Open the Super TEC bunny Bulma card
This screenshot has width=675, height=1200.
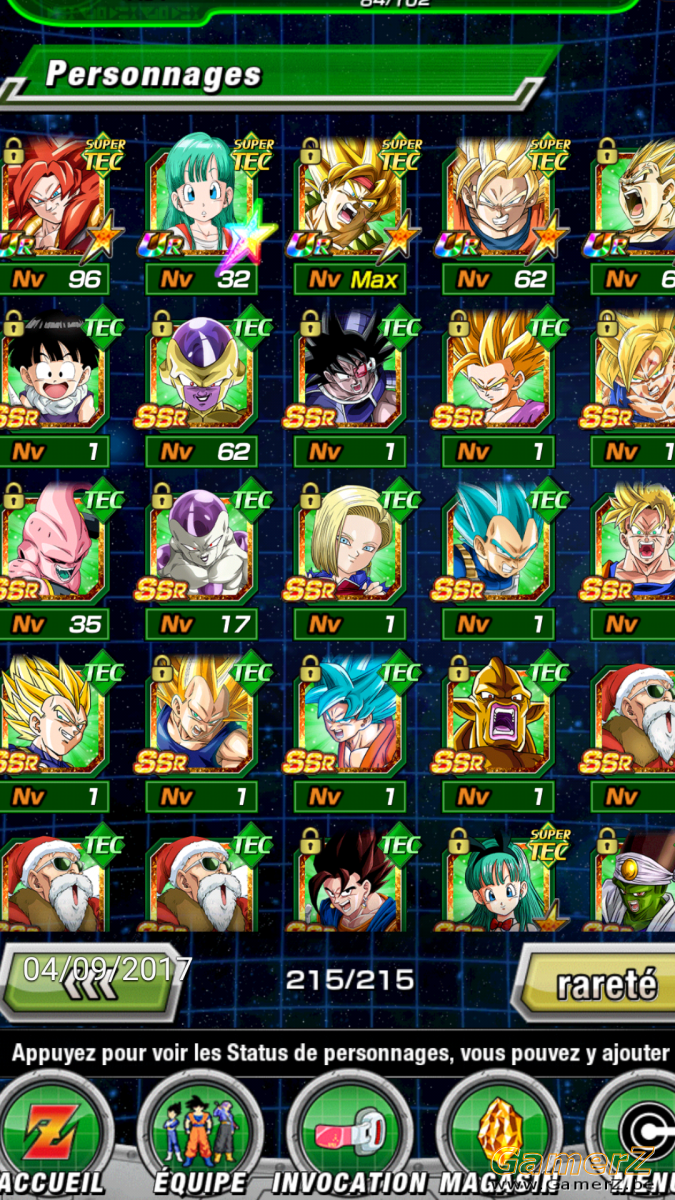pyautogui.click(x=499, y=880)
